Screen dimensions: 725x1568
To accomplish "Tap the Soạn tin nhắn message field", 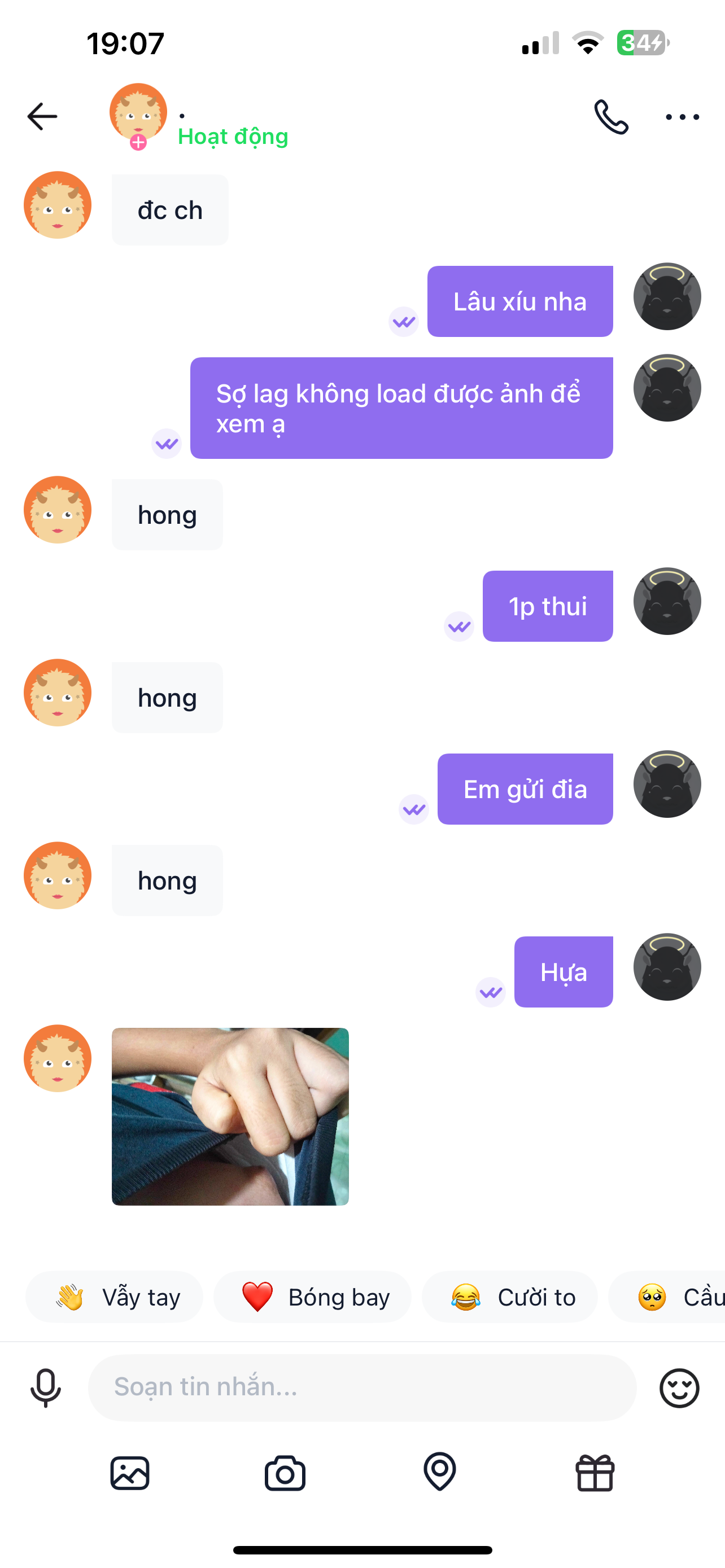I will point(362,1387).
